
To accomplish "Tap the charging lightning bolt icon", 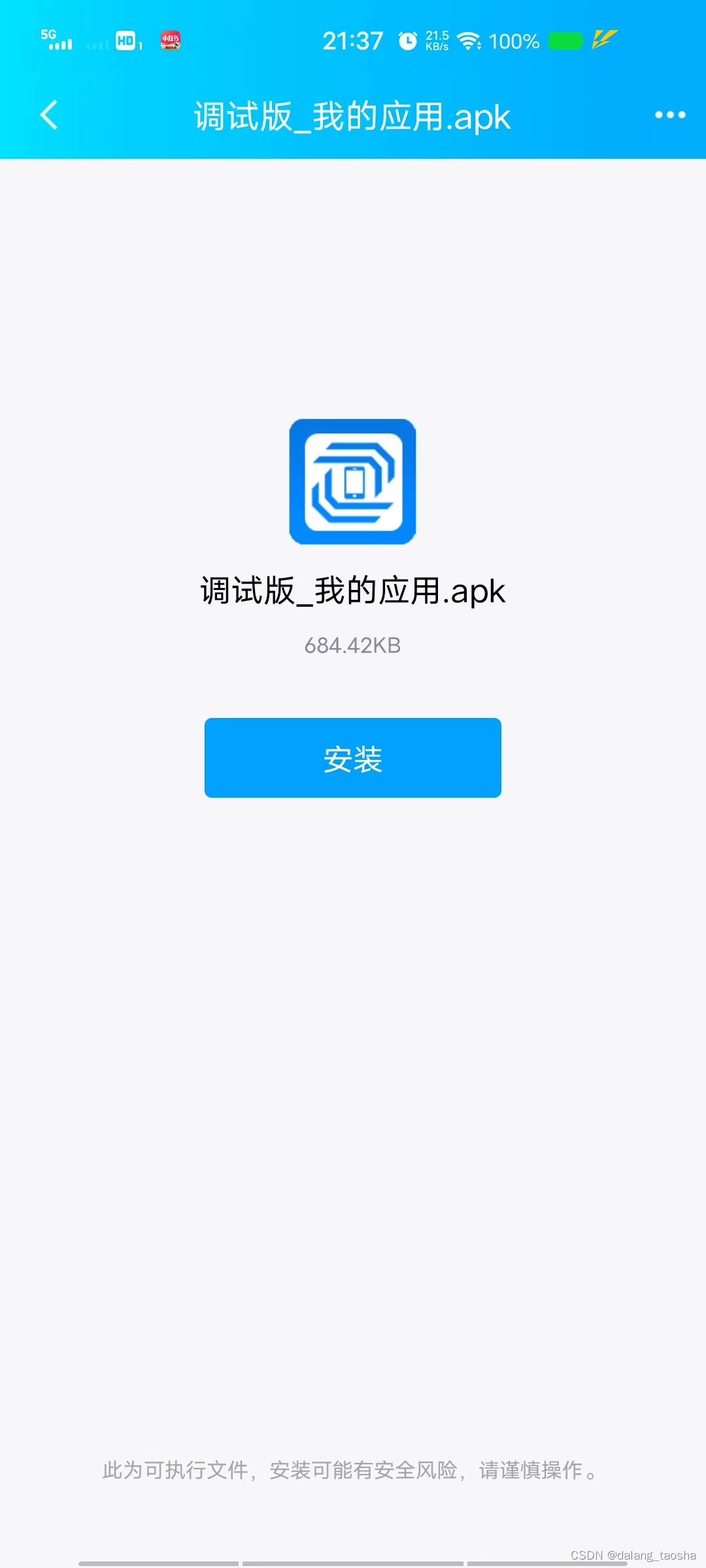I will tap(603, 39).
